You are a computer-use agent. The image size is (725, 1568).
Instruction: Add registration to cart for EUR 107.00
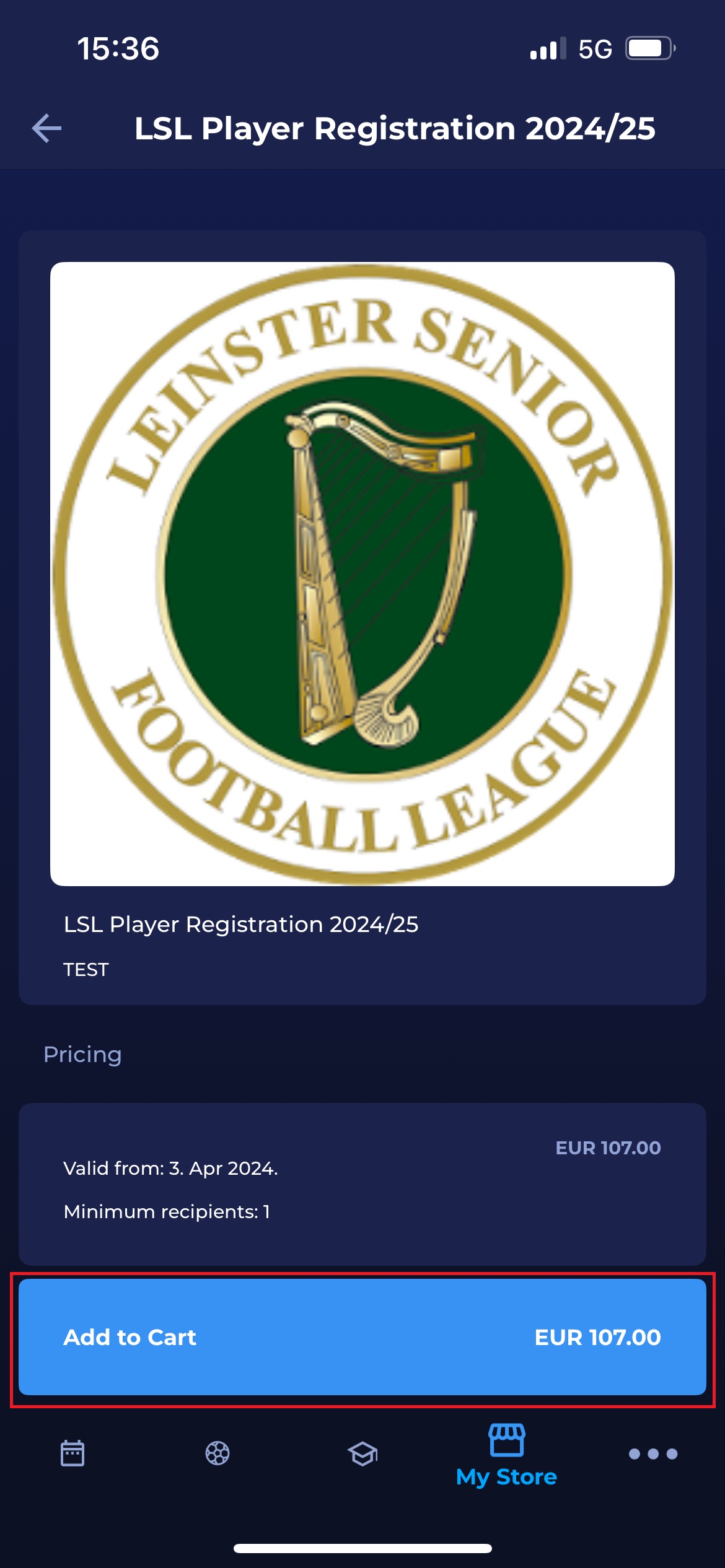362,1337
